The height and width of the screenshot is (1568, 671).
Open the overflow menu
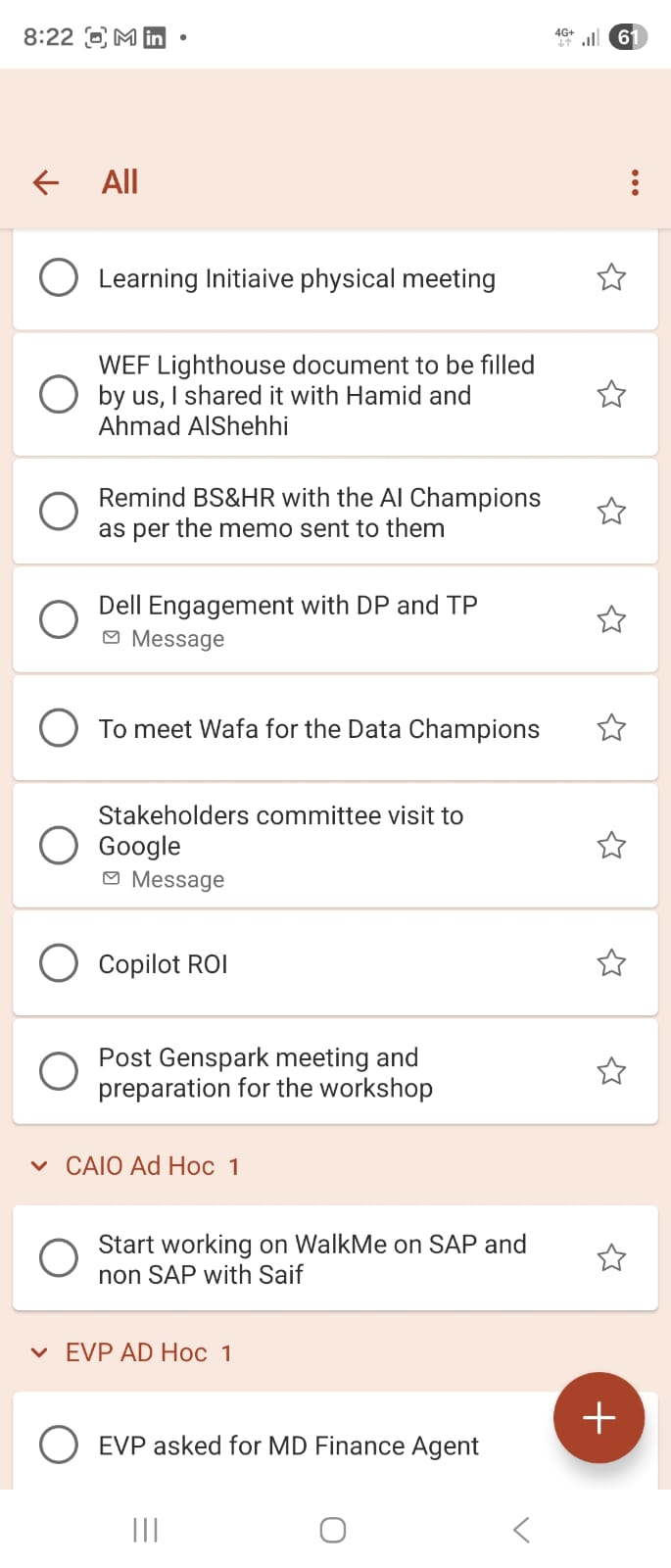pyautogui.click(x=635, y=182)
